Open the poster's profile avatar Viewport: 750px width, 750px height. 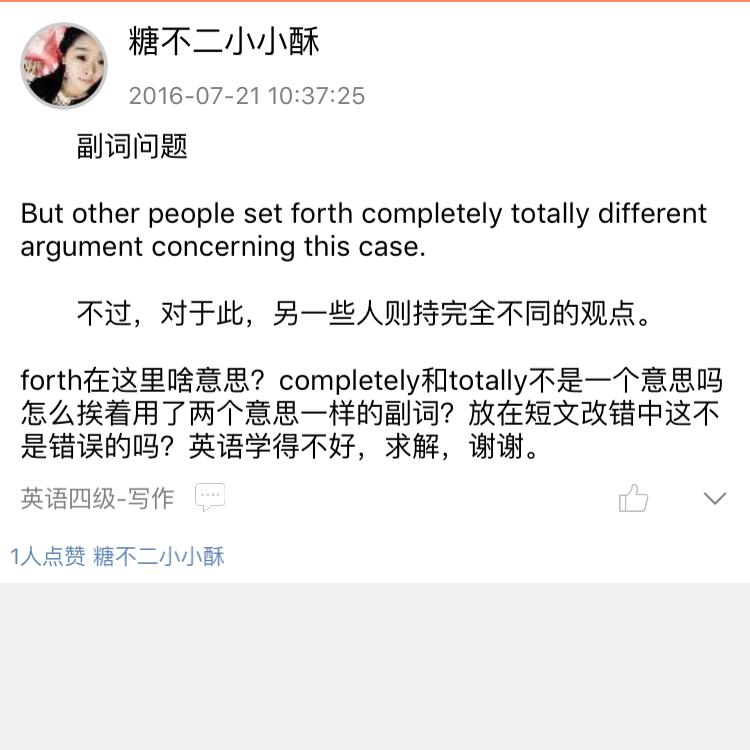pos(64,66)
